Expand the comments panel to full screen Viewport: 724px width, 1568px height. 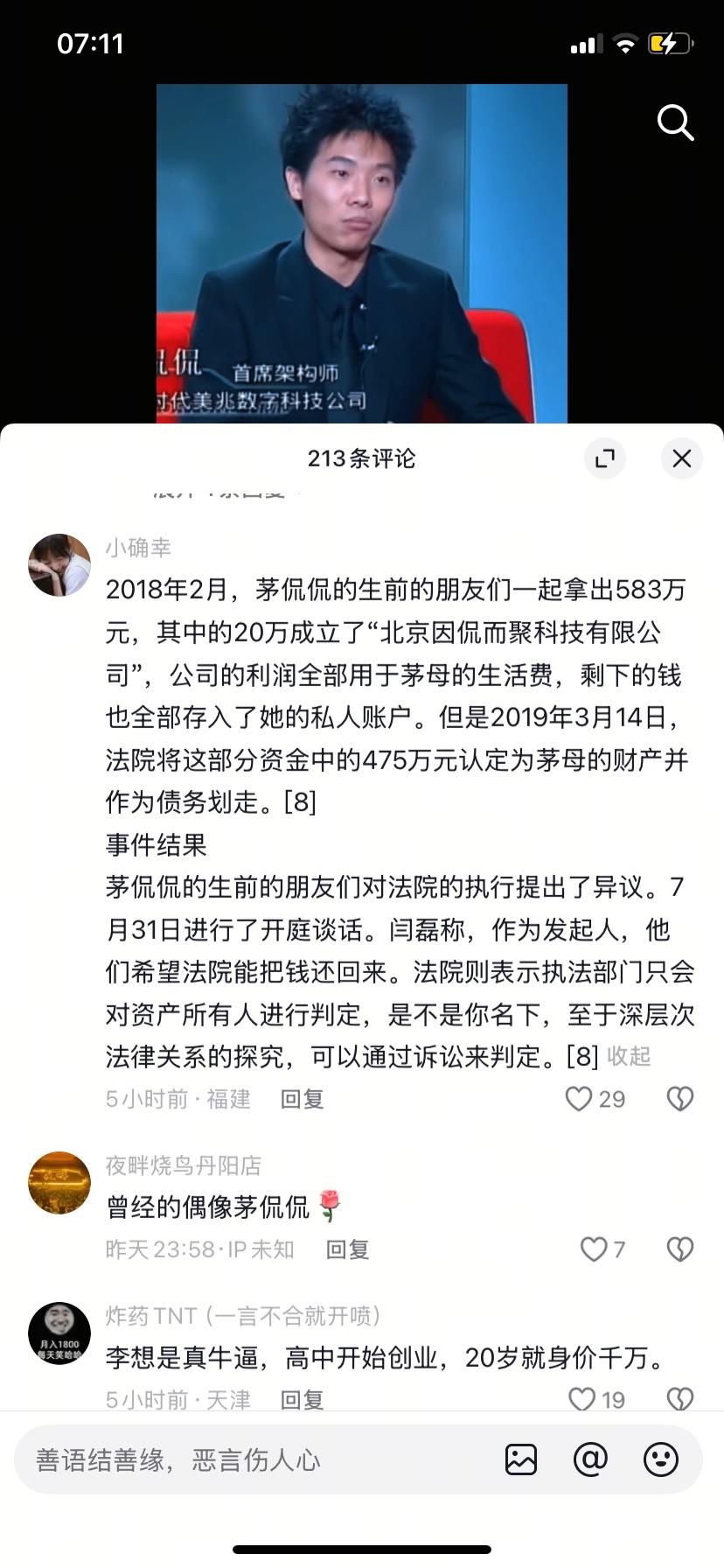tap(605, 458)
